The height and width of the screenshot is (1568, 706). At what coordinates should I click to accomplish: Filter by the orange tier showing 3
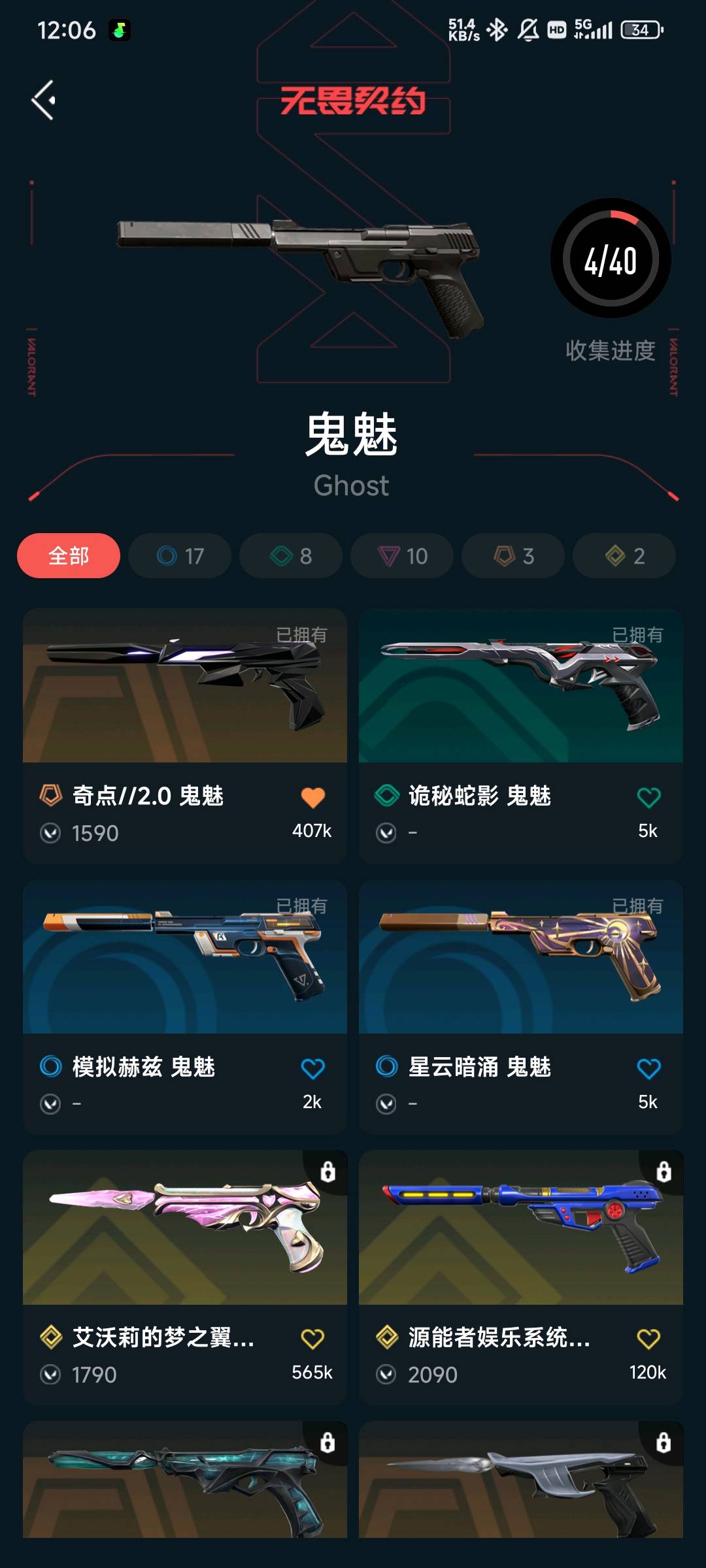coord(513,556)
